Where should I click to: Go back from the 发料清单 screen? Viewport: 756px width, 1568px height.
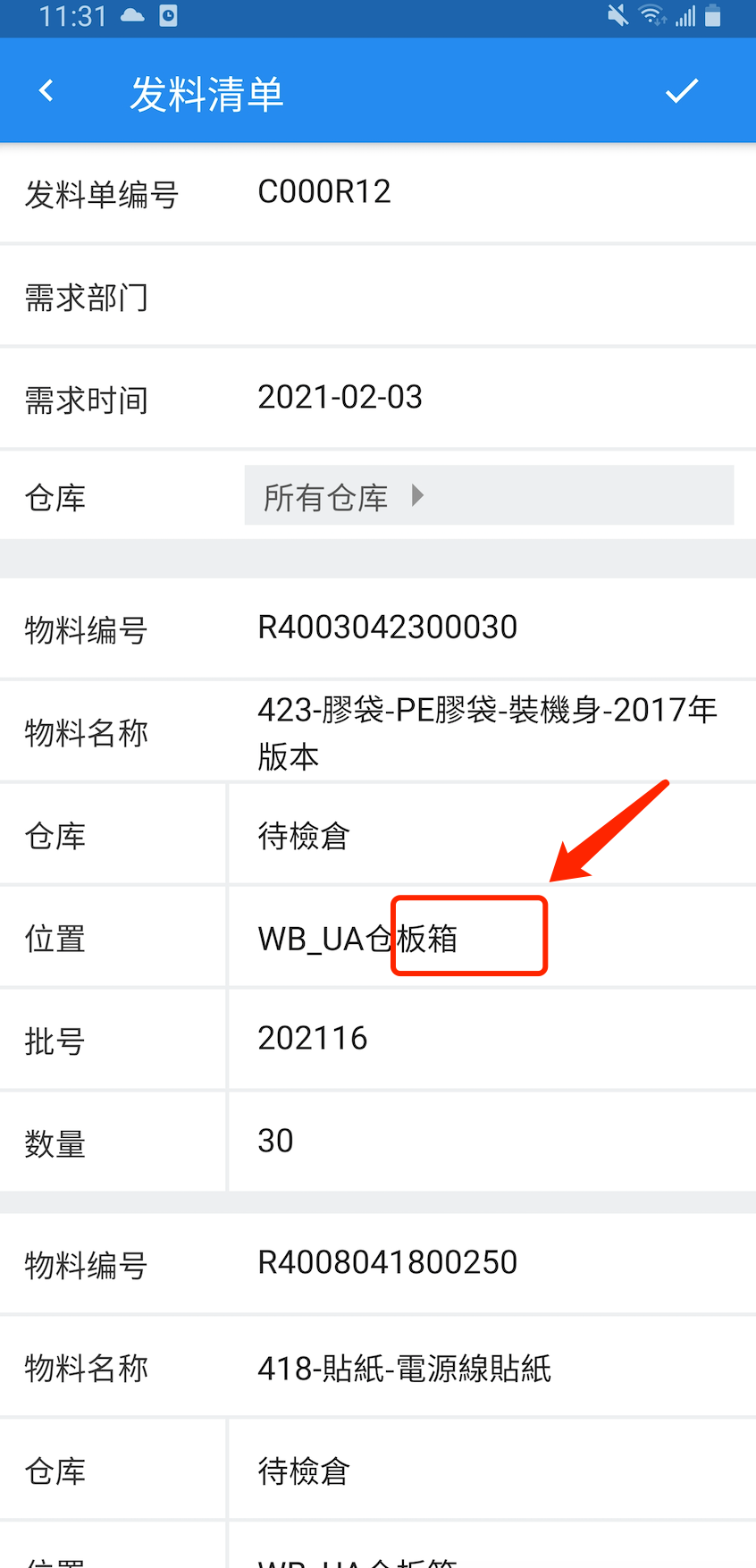46,91
